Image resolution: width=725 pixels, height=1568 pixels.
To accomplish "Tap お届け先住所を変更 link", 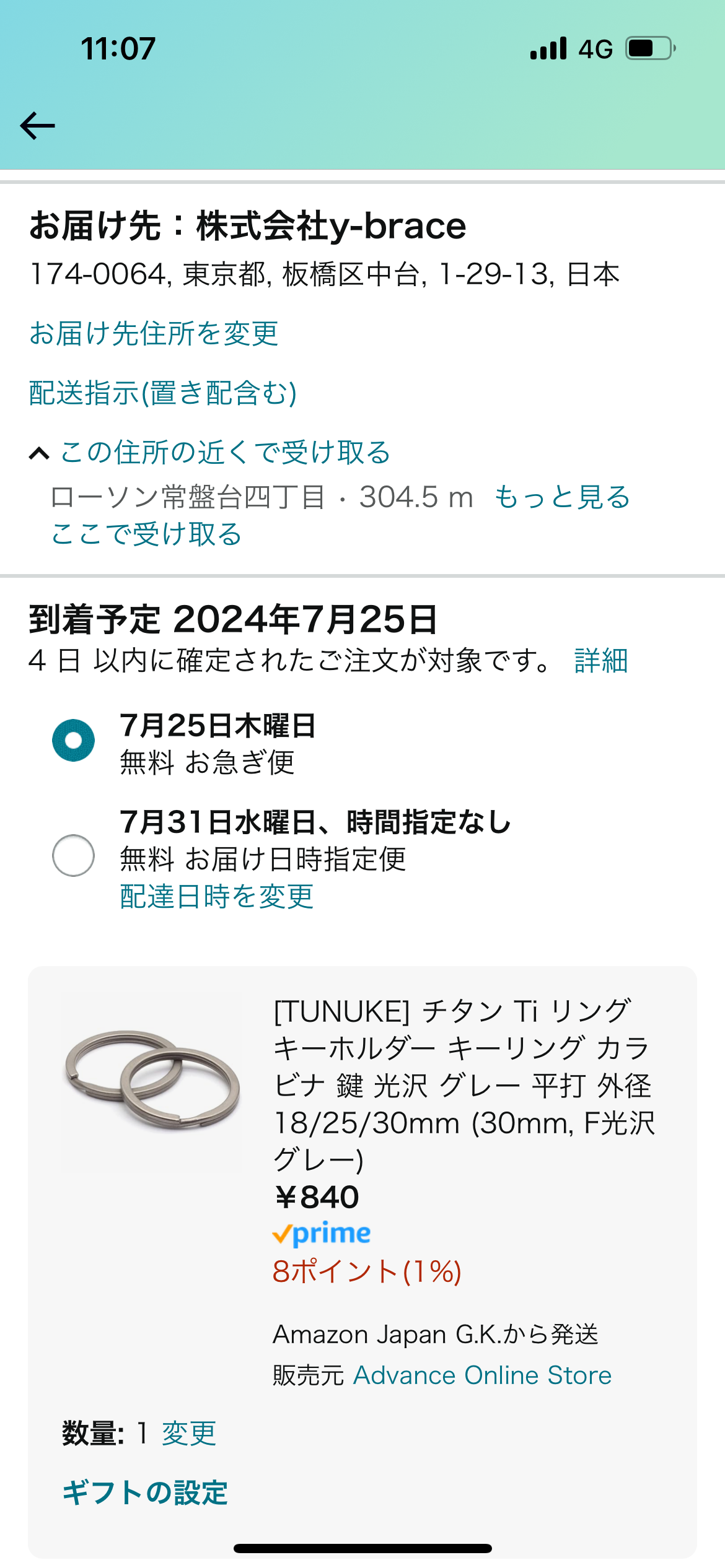I will click(x=154, y=333).
